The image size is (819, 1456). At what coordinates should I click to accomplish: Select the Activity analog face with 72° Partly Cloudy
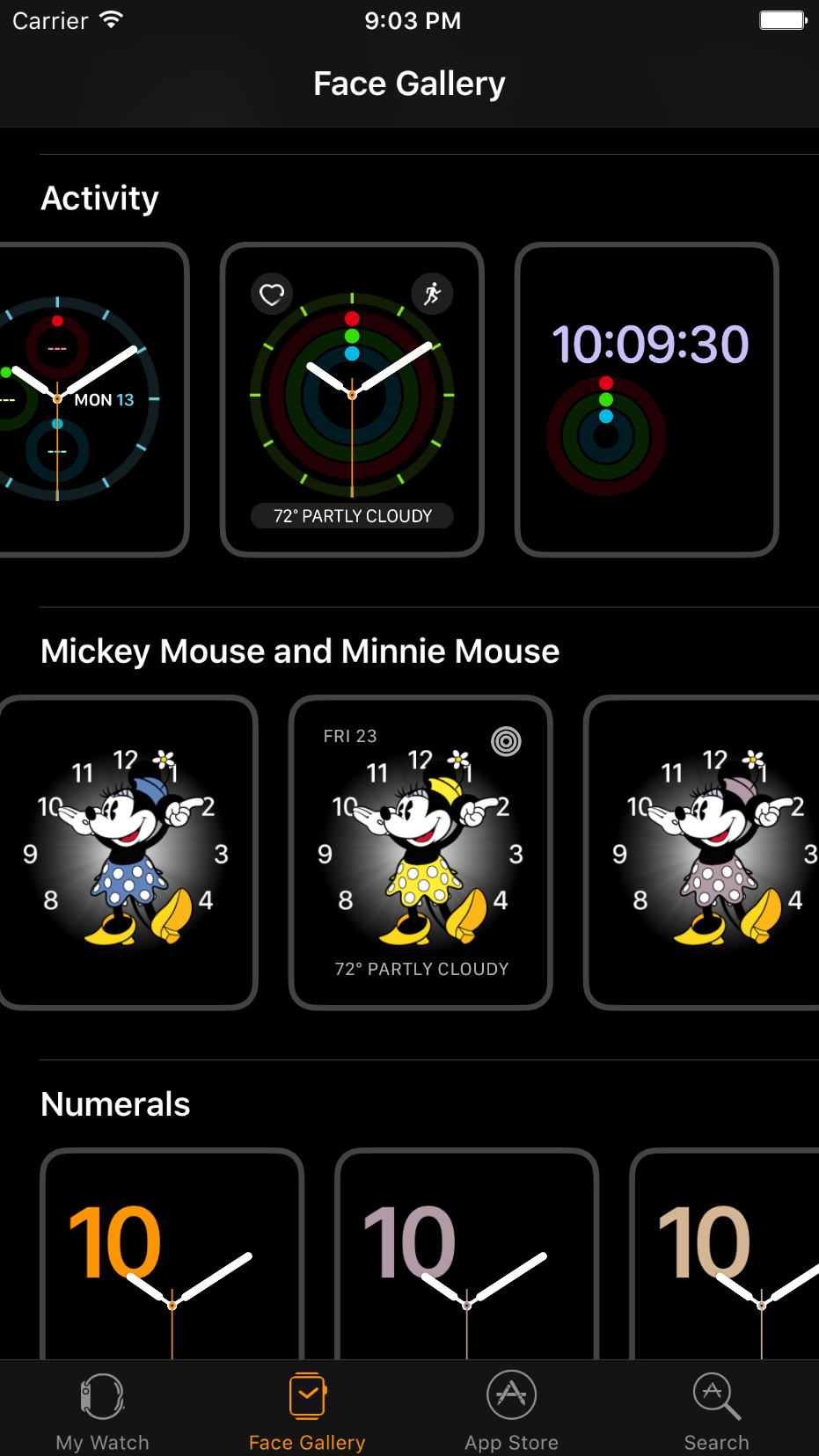(x=352, y=400)
